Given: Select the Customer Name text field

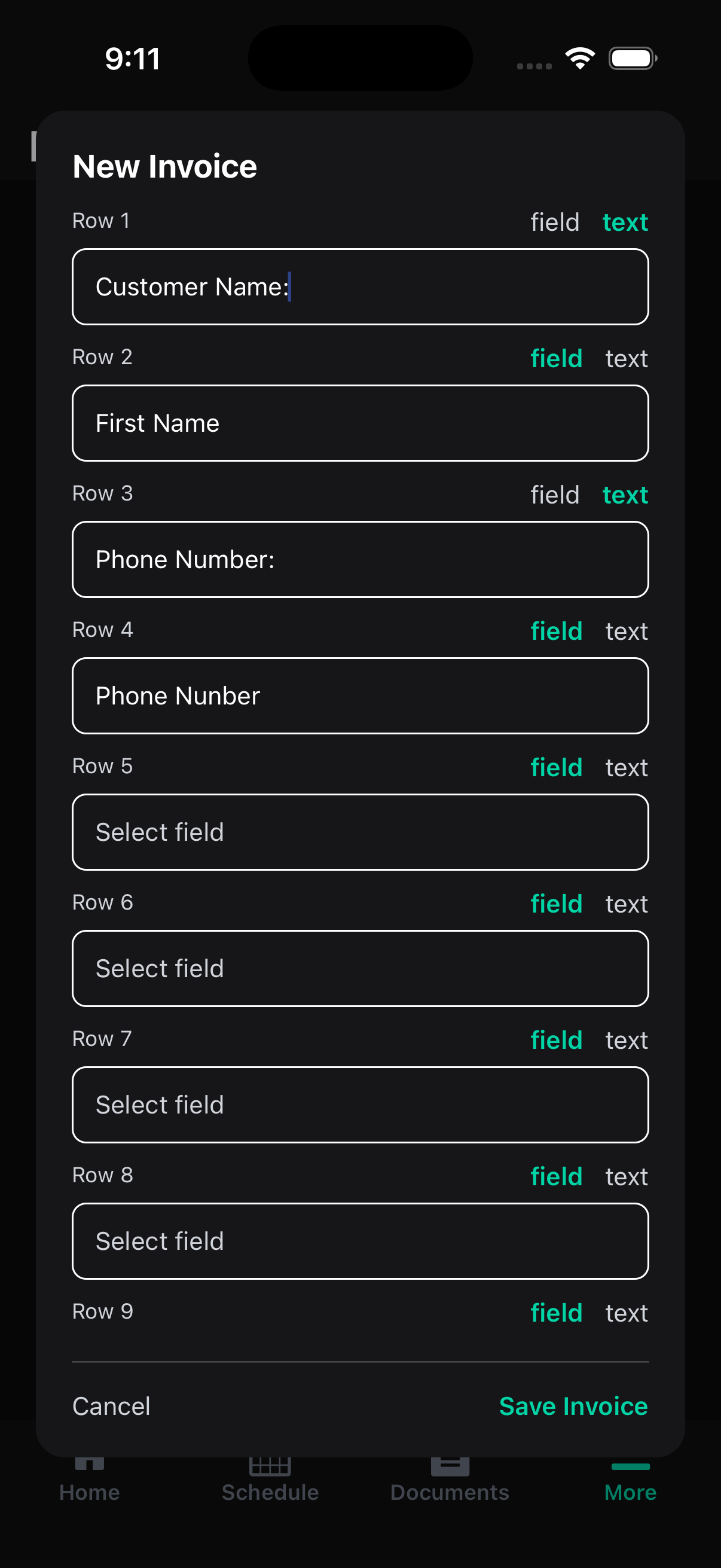Looking at the screenshot, I should coord(360,286).
